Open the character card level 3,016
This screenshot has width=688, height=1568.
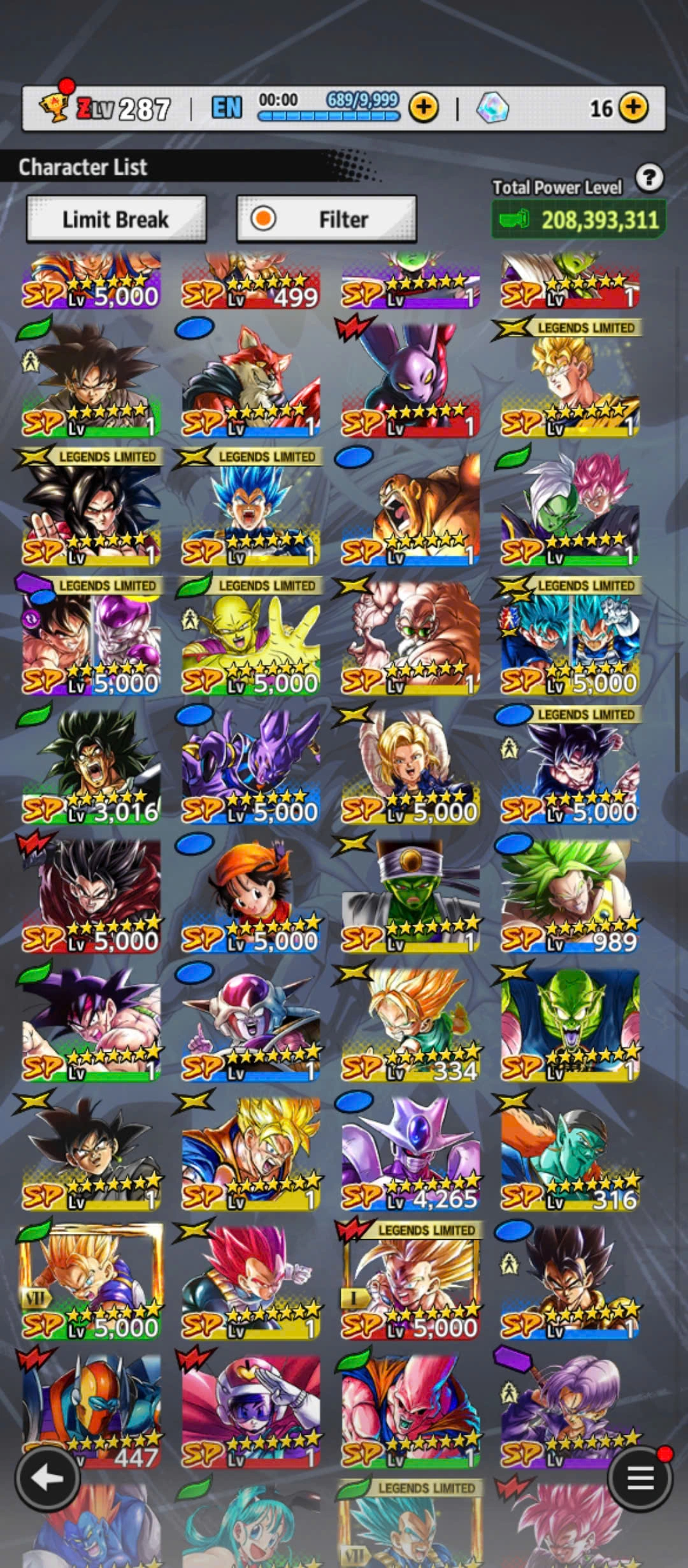click(x=91, y=767)
